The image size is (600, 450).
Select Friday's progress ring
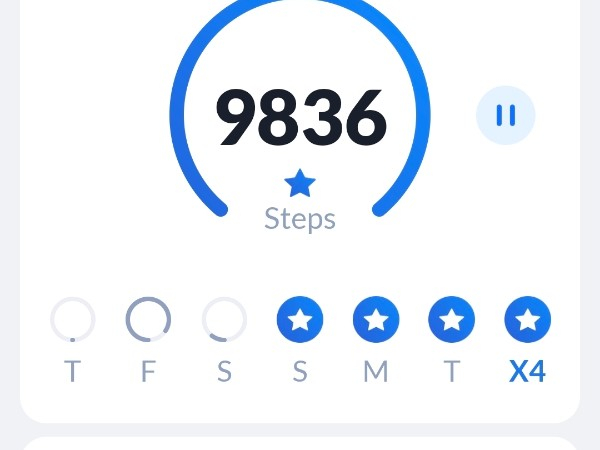(148, 321)
